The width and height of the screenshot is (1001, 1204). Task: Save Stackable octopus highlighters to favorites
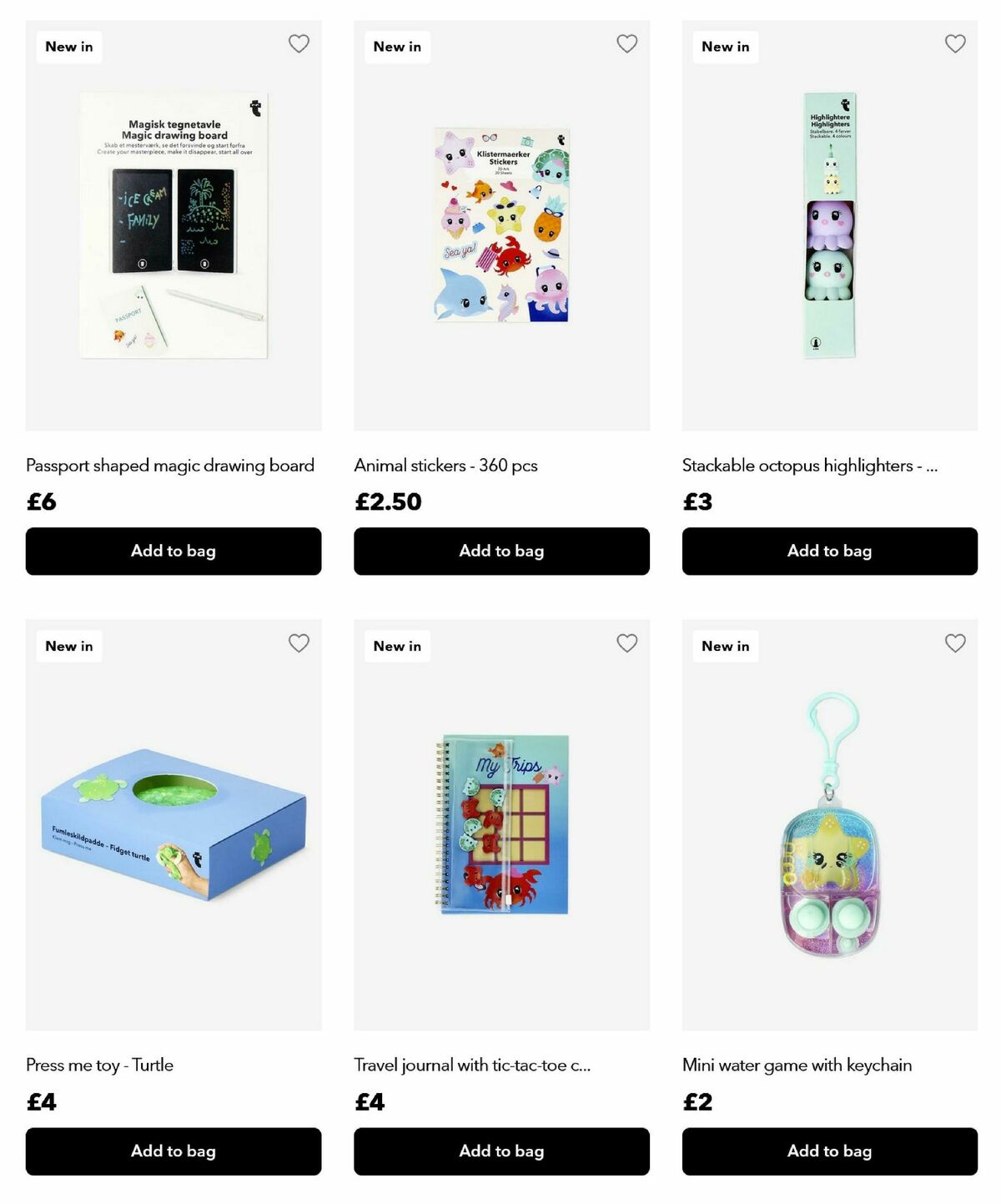[x=955, y=43]
